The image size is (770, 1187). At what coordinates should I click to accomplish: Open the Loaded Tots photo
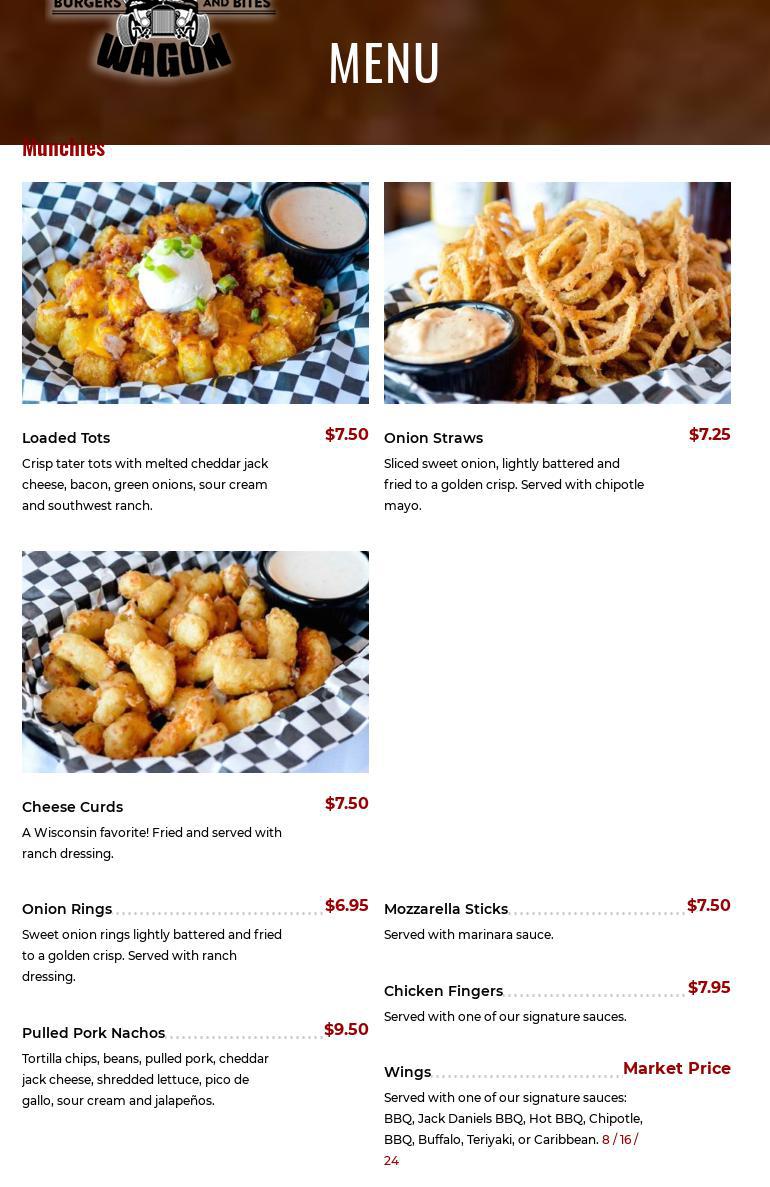[195, 293]
